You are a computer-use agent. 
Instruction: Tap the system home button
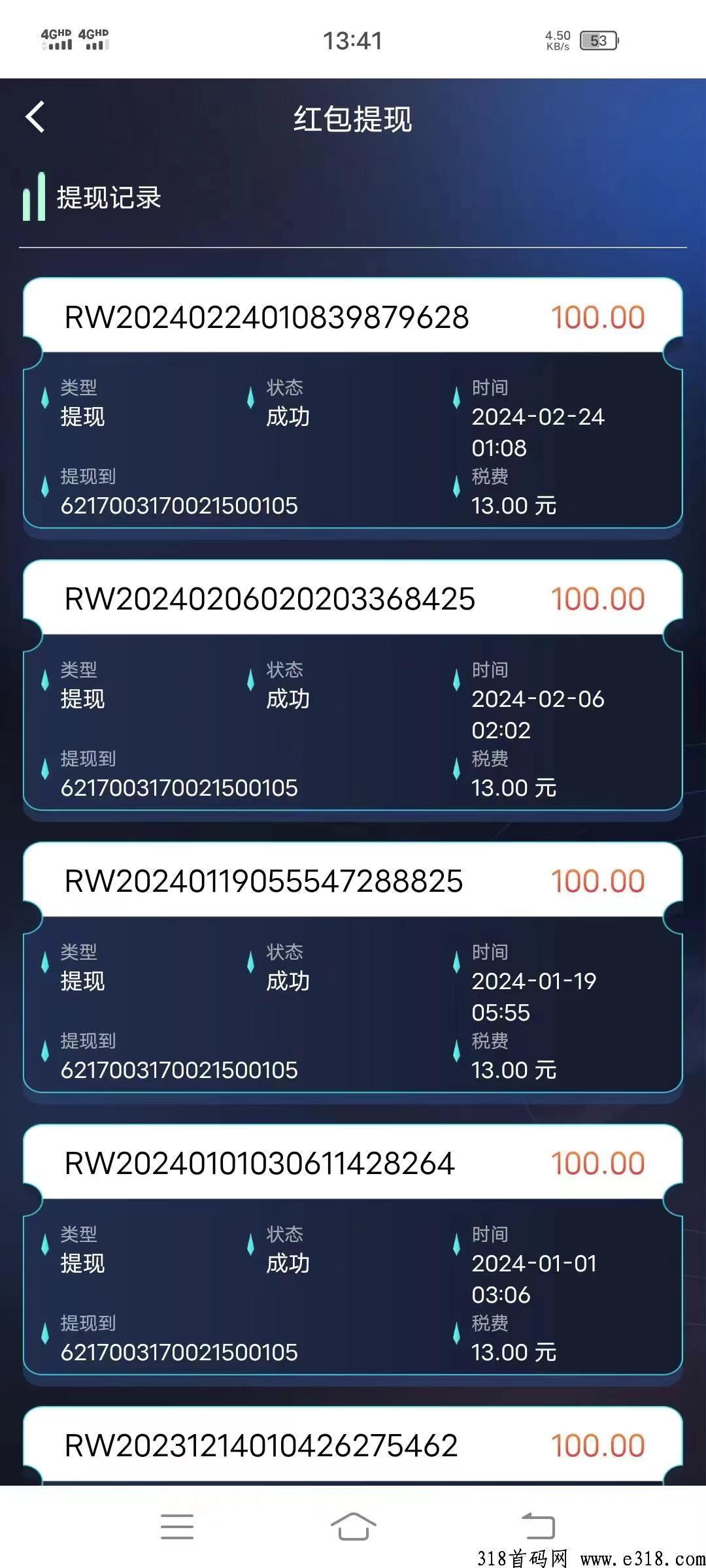[353, 1526]
